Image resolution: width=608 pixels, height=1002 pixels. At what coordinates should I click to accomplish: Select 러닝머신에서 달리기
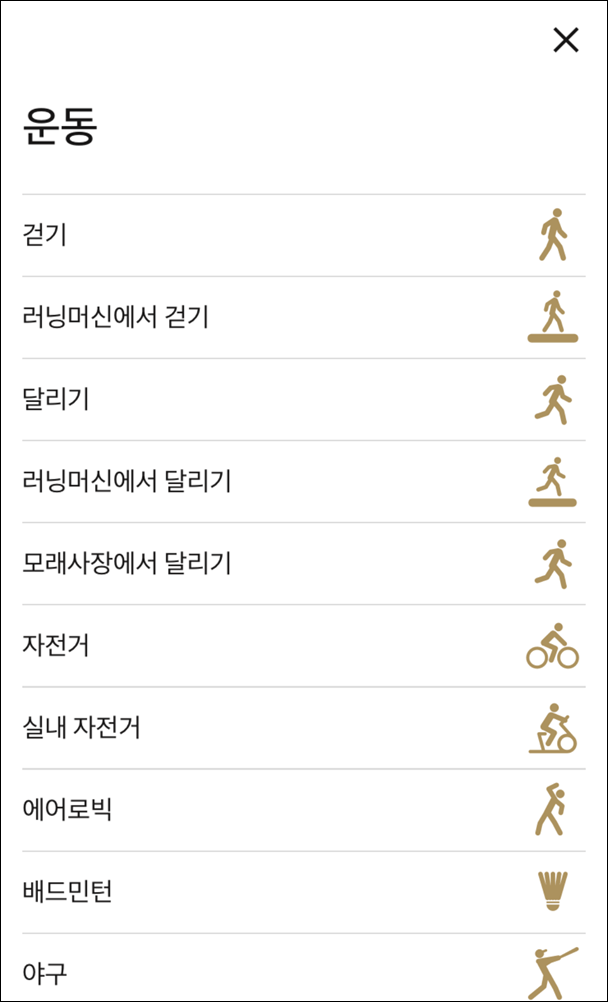click(300, 482)
